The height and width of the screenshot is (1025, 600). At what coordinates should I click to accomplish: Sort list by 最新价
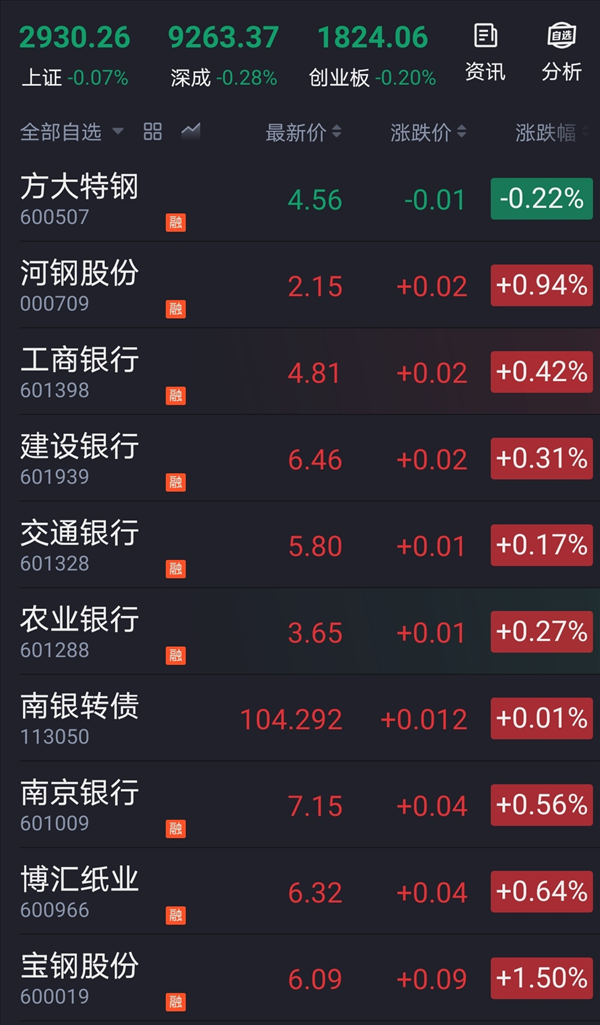tap(303, 133)
